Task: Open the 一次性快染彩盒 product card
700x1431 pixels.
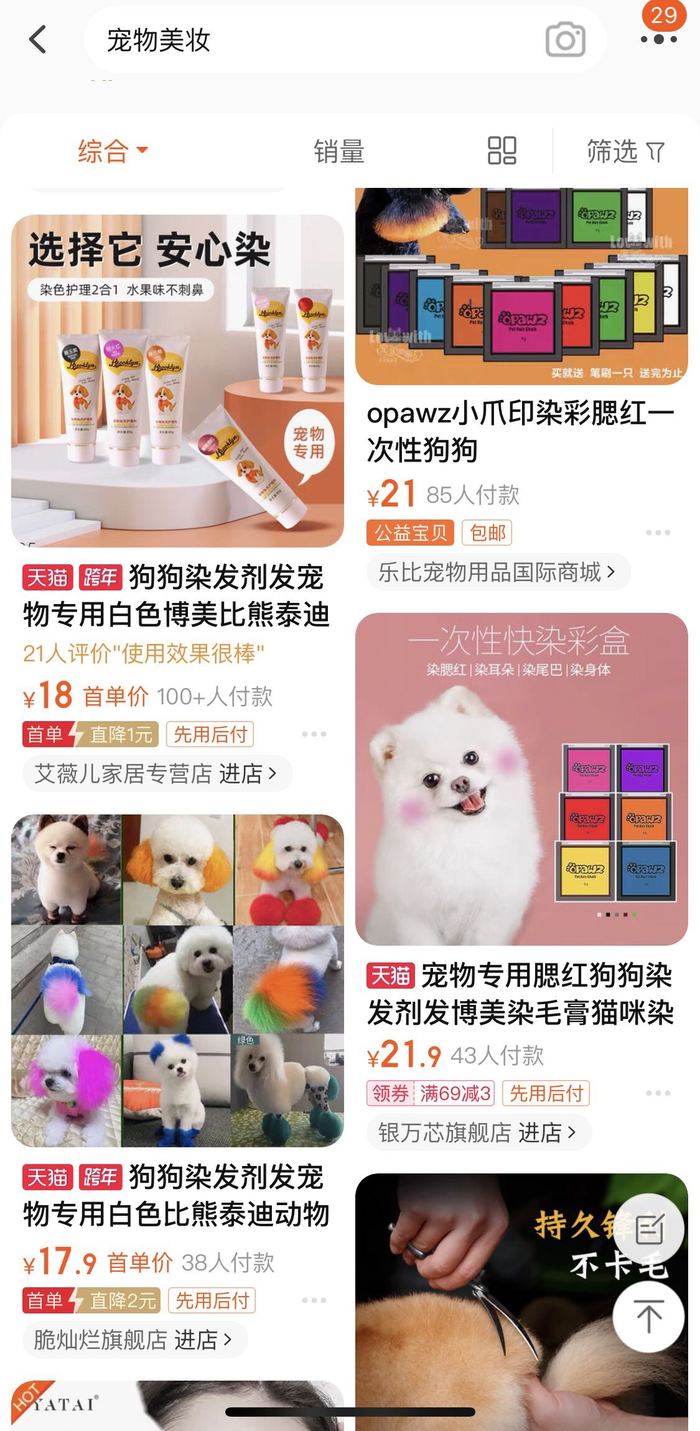Action: point(521,779)
